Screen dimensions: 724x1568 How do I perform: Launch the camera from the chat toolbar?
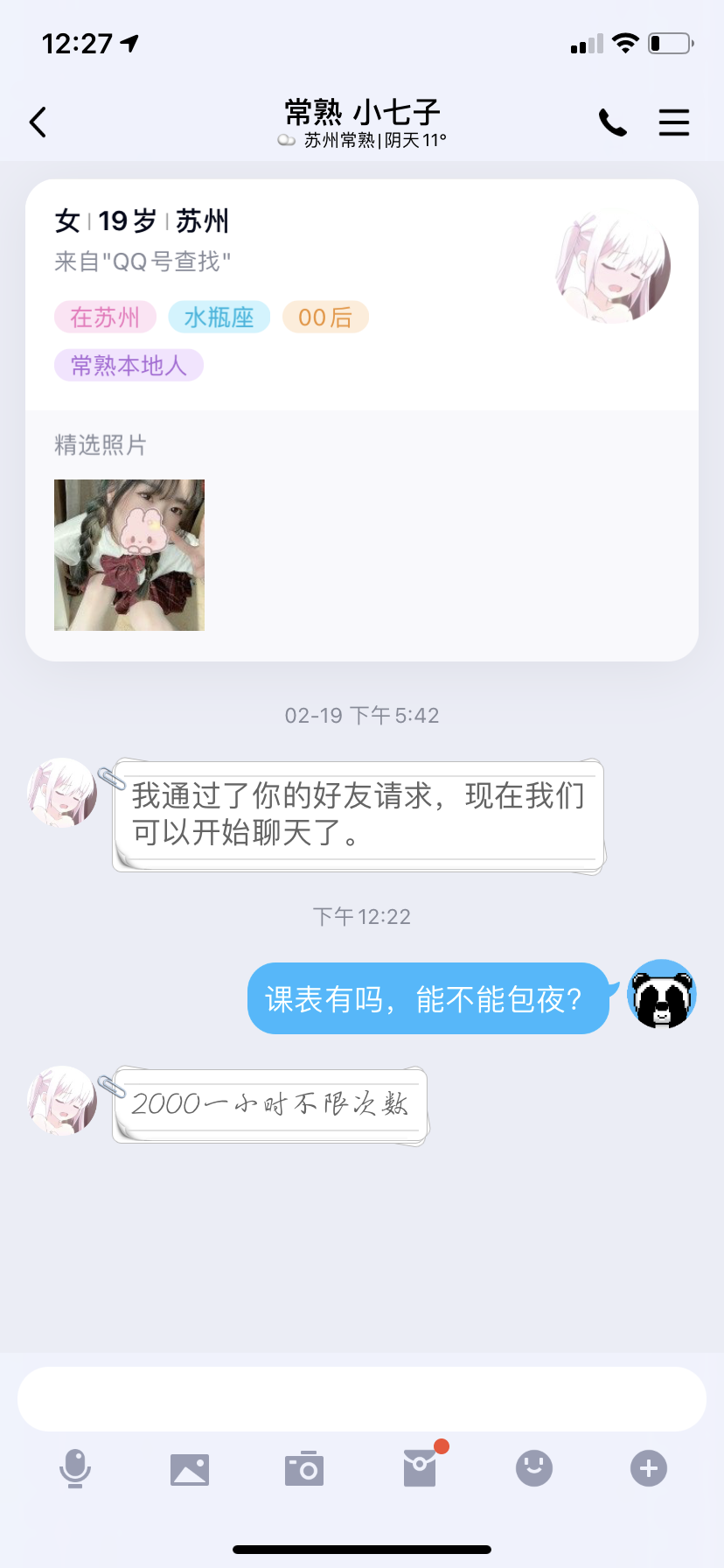[x=304, y=1469]
